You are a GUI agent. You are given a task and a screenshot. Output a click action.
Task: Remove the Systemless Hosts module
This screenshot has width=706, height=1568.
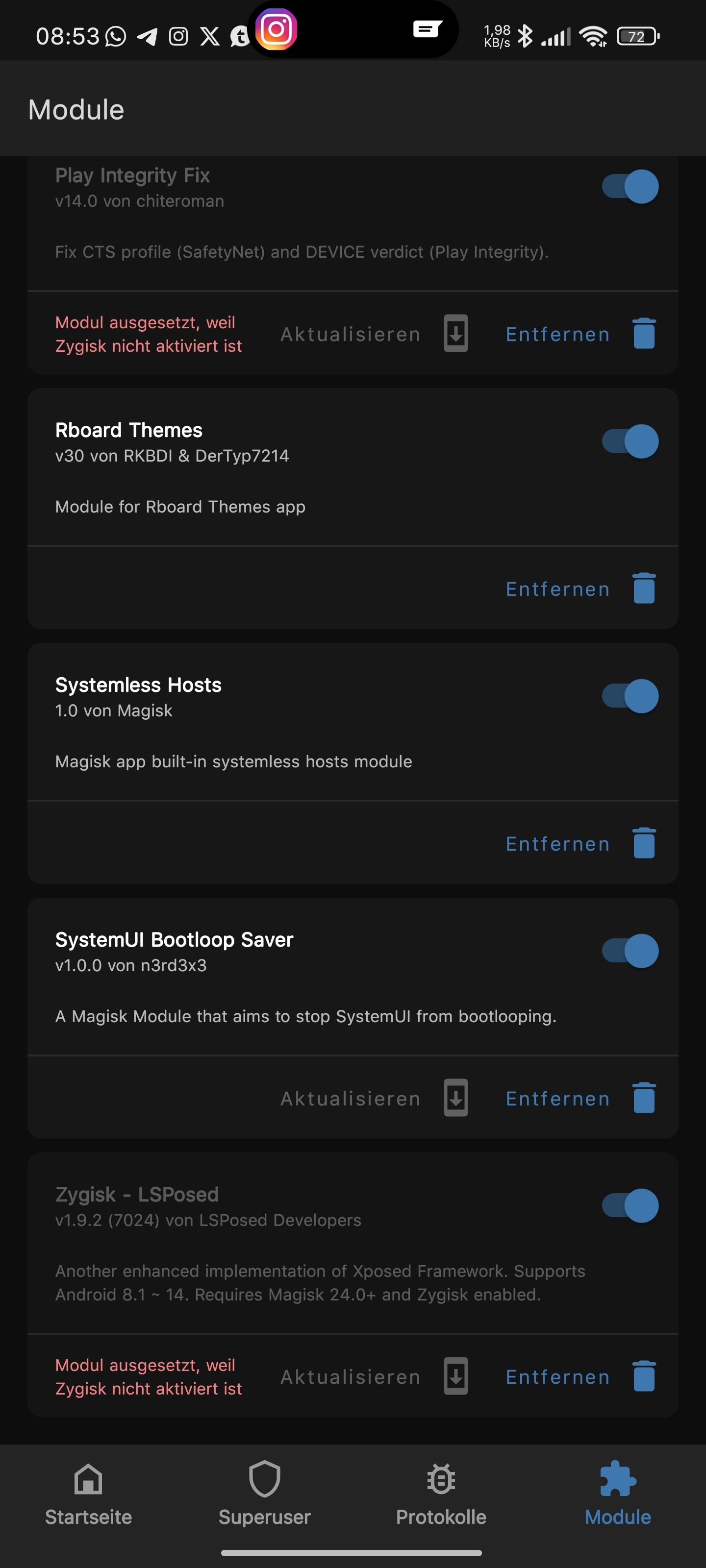[x=580, y=844]
